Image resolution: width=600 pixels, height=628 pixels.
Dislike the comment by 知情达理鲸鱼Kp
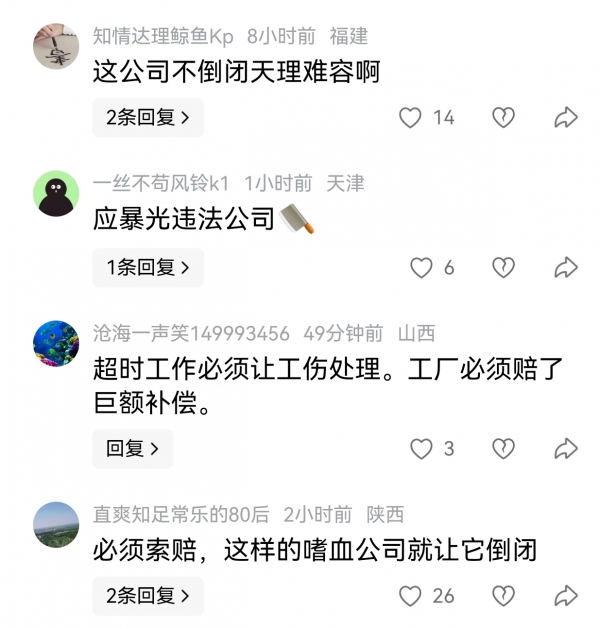click(x=502, y=117)
